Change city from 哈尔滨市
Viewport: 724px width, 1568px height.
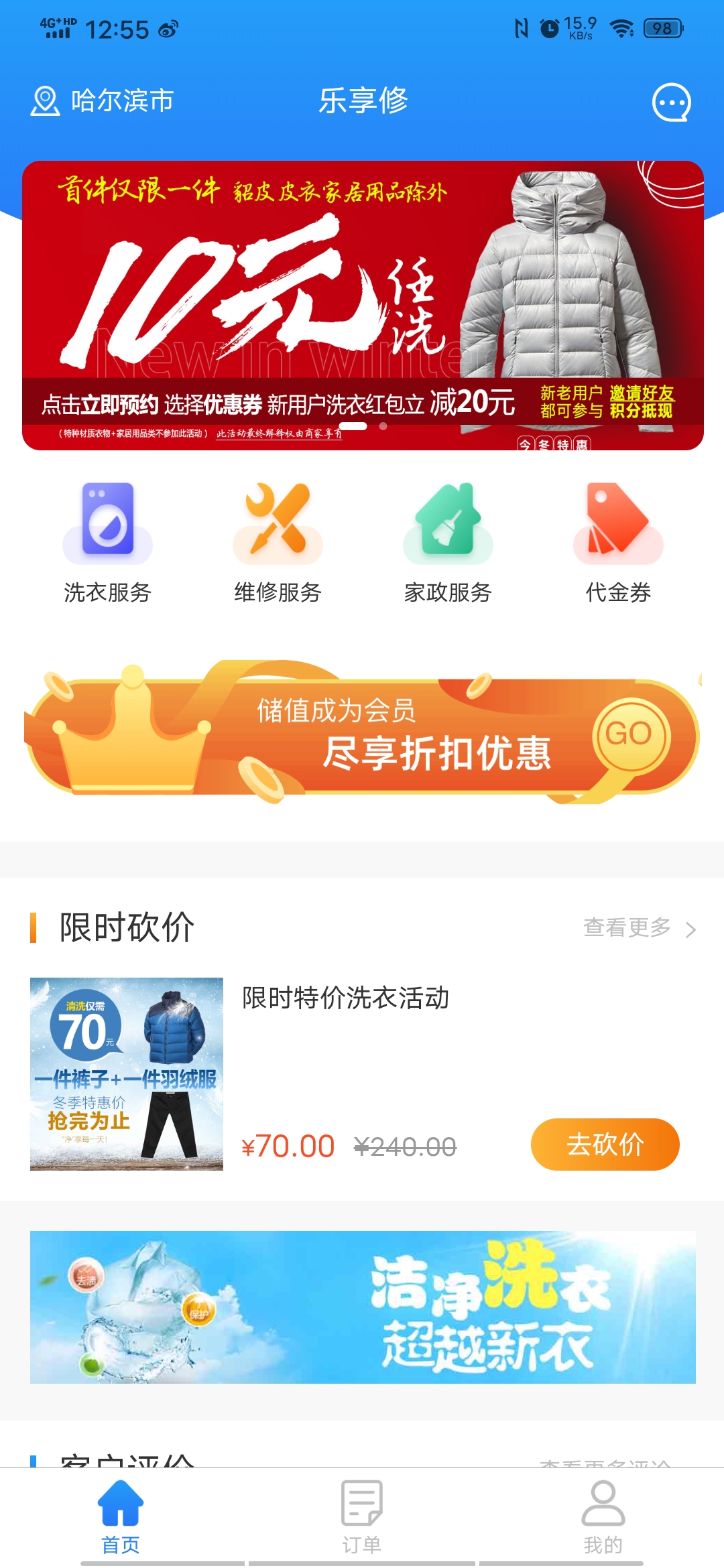pos(103,101)
